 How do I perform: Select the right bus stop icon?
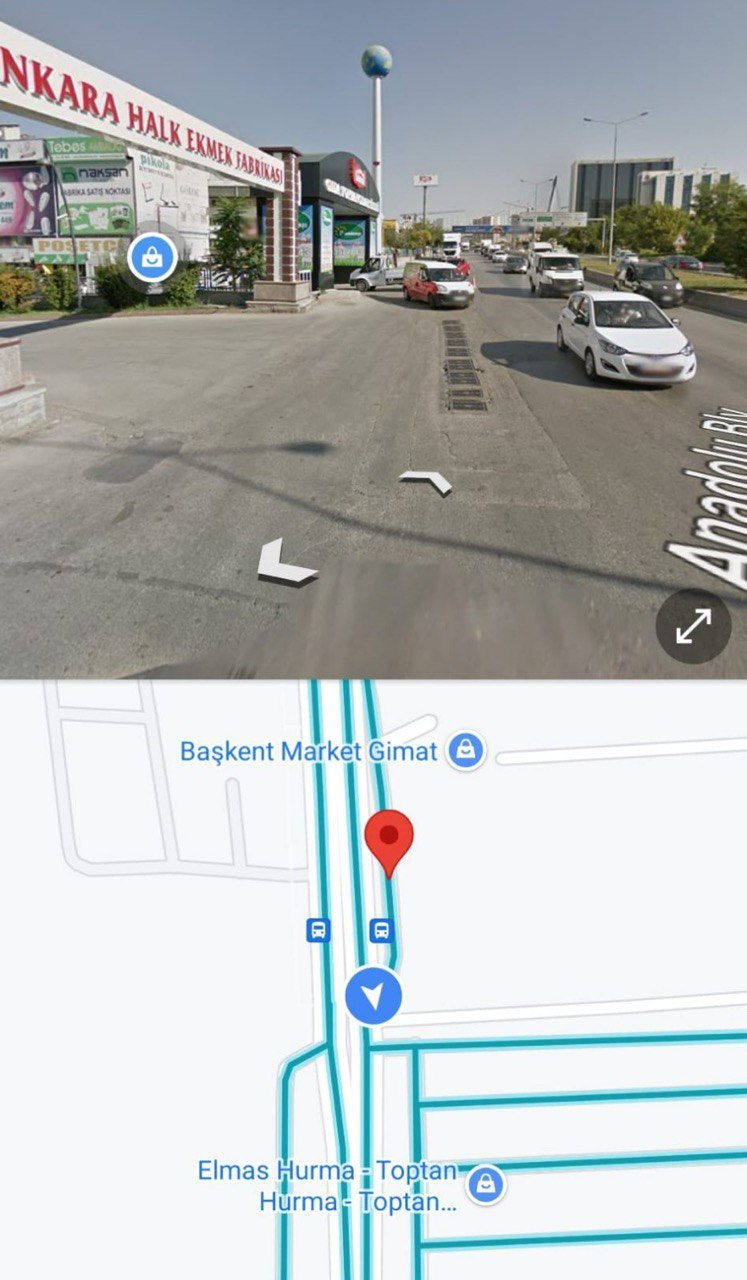[381, 930]
